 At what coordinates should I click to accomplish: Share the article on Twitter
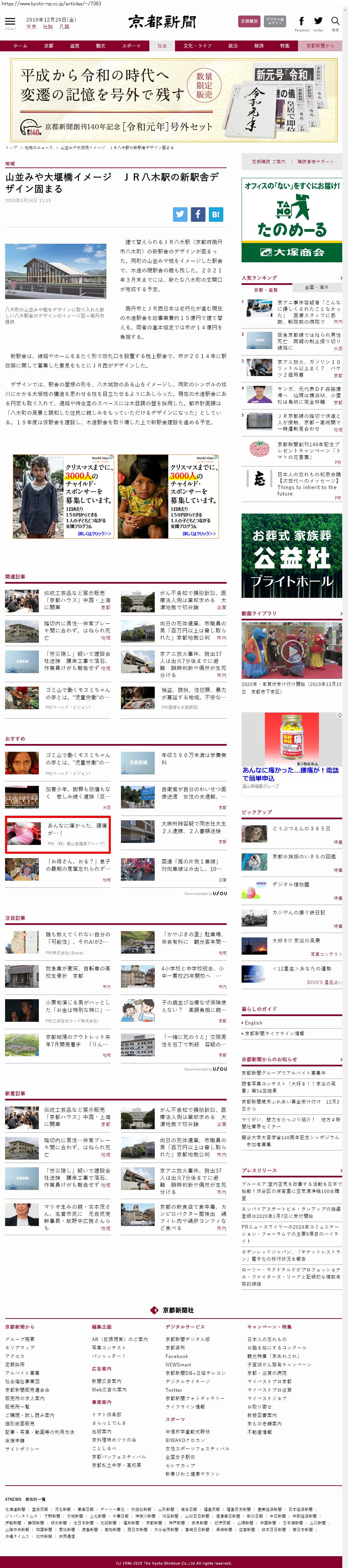click(180, 214)
